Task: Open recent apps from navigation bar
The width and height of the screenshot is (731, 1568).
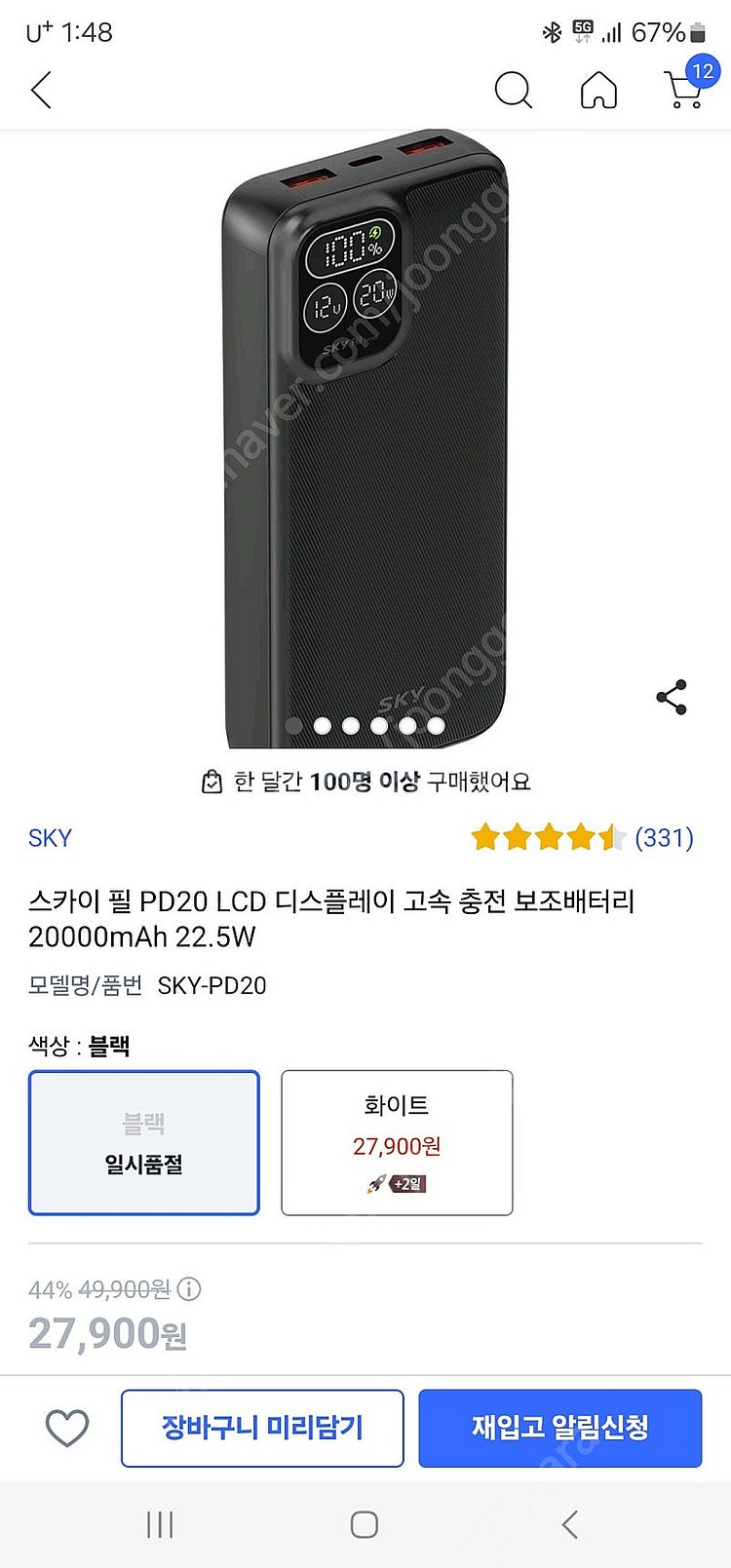Action: click(160, 1525)
